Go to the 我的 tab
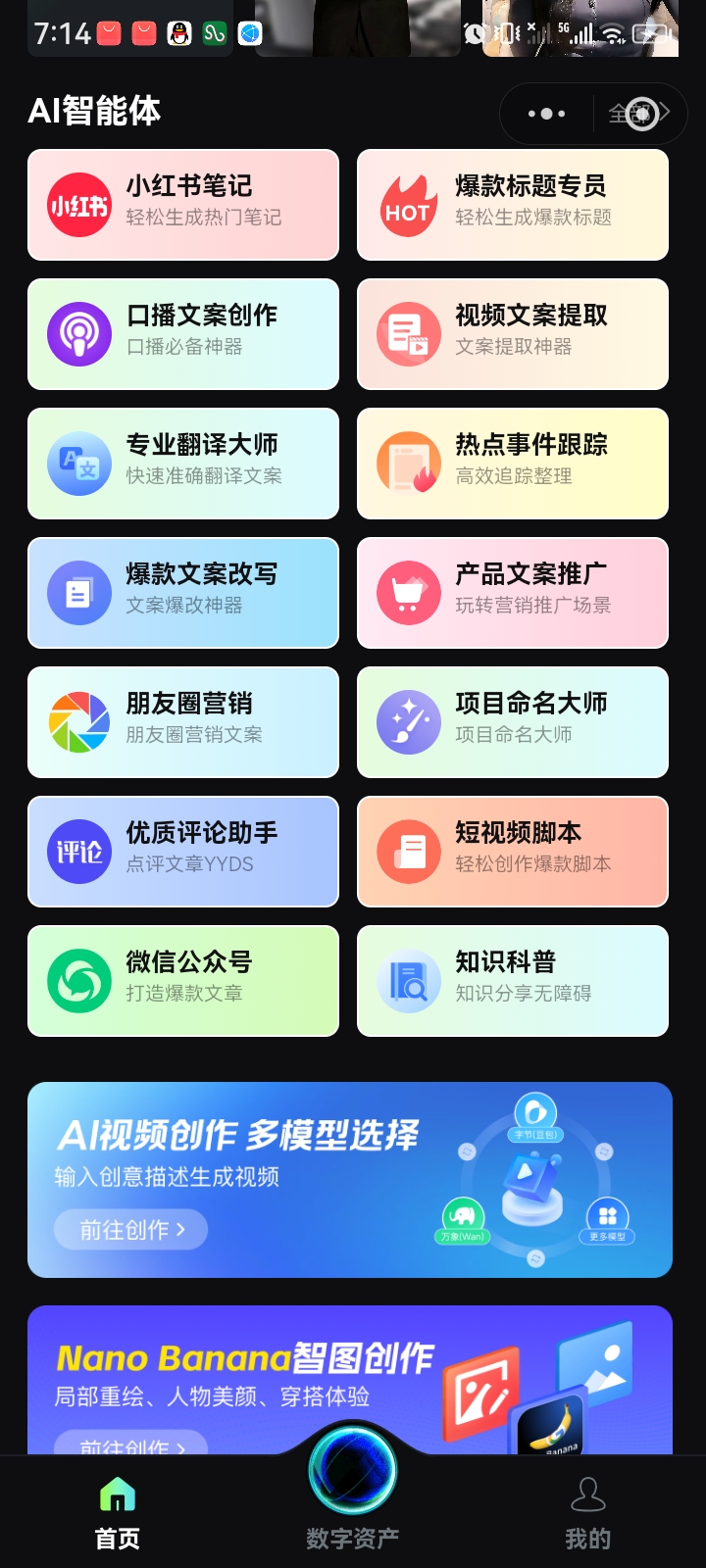The image size is (706, 1568). click(587, 1514)
